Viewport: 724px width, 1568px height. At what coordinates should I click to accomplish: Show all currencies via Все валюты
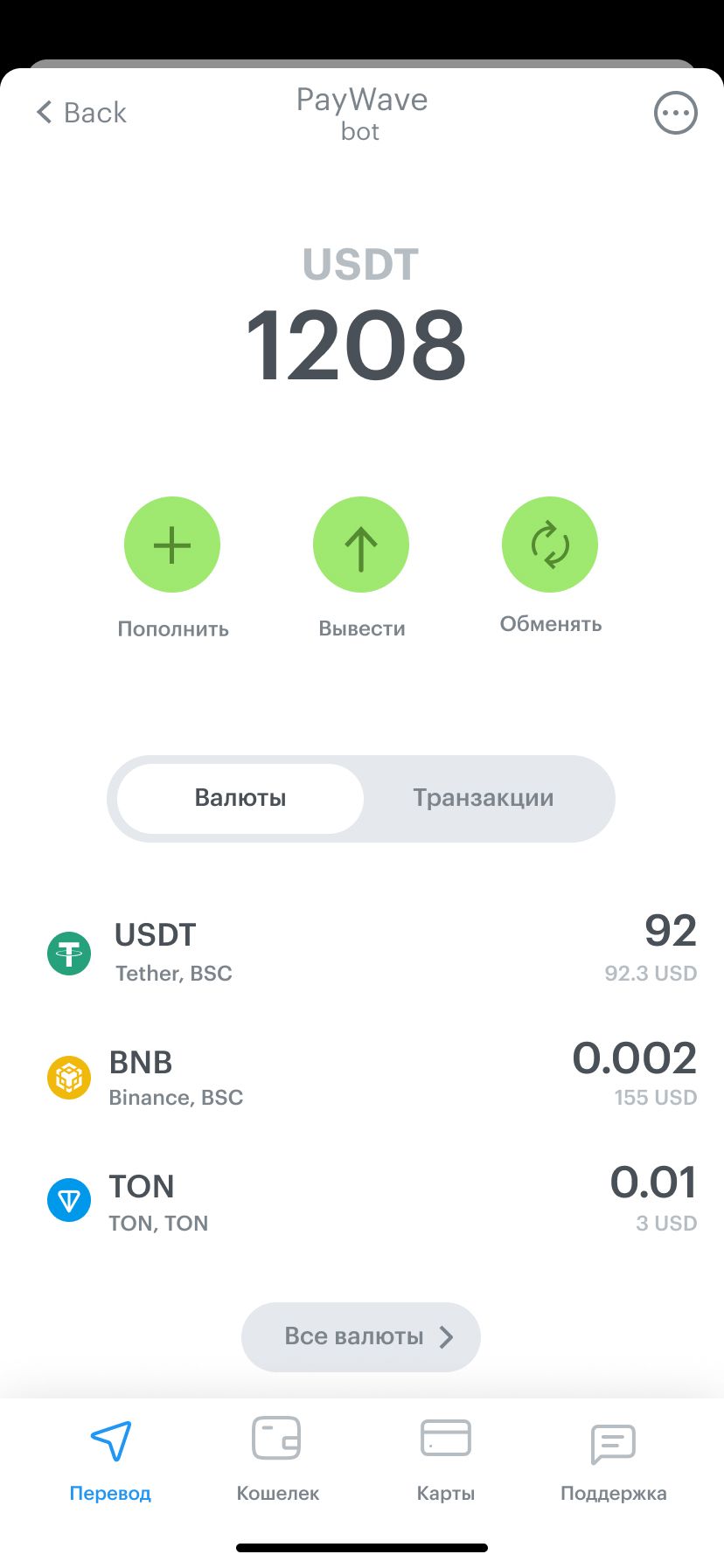[x=361, y=1336]
